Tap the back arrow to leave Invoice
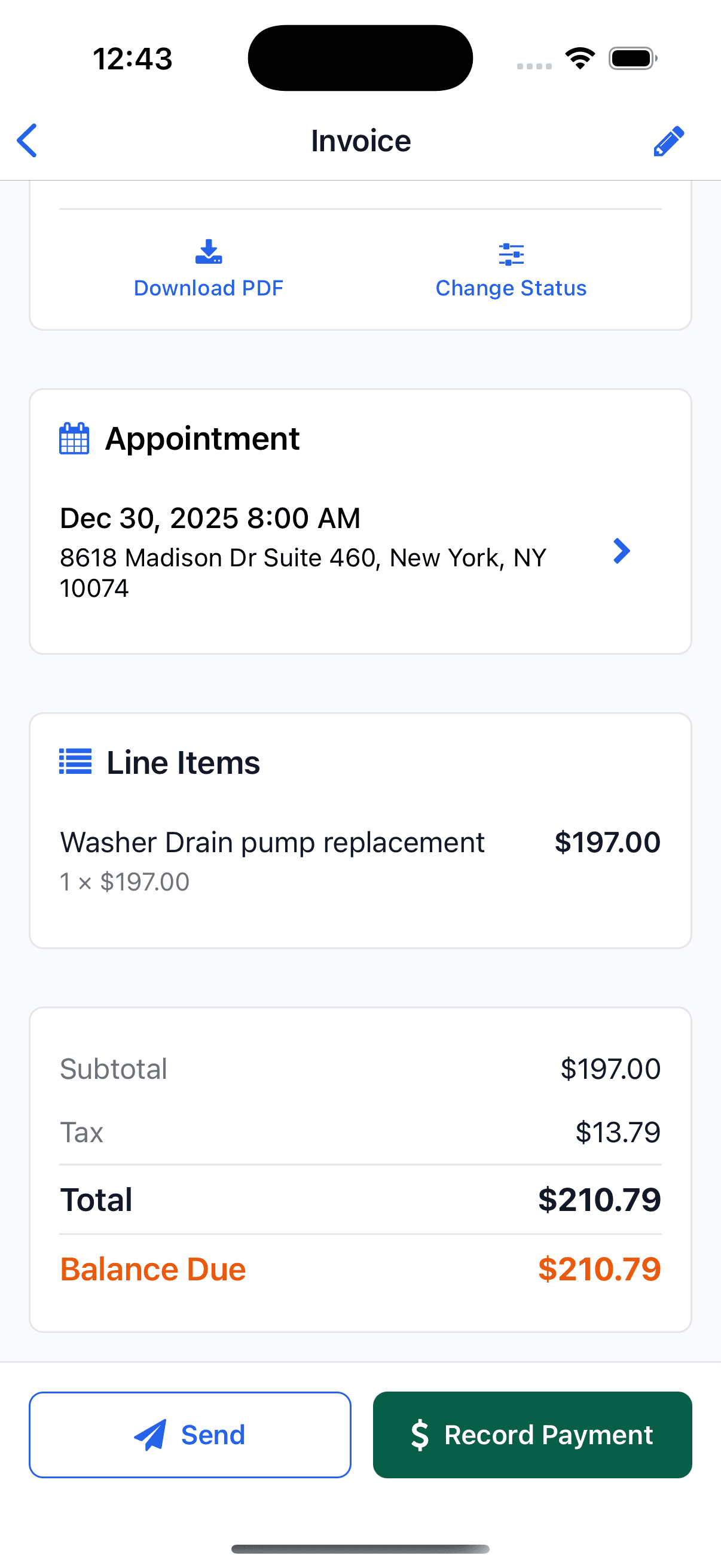Viewport: 721px width, 1568px height. point(27,141)
